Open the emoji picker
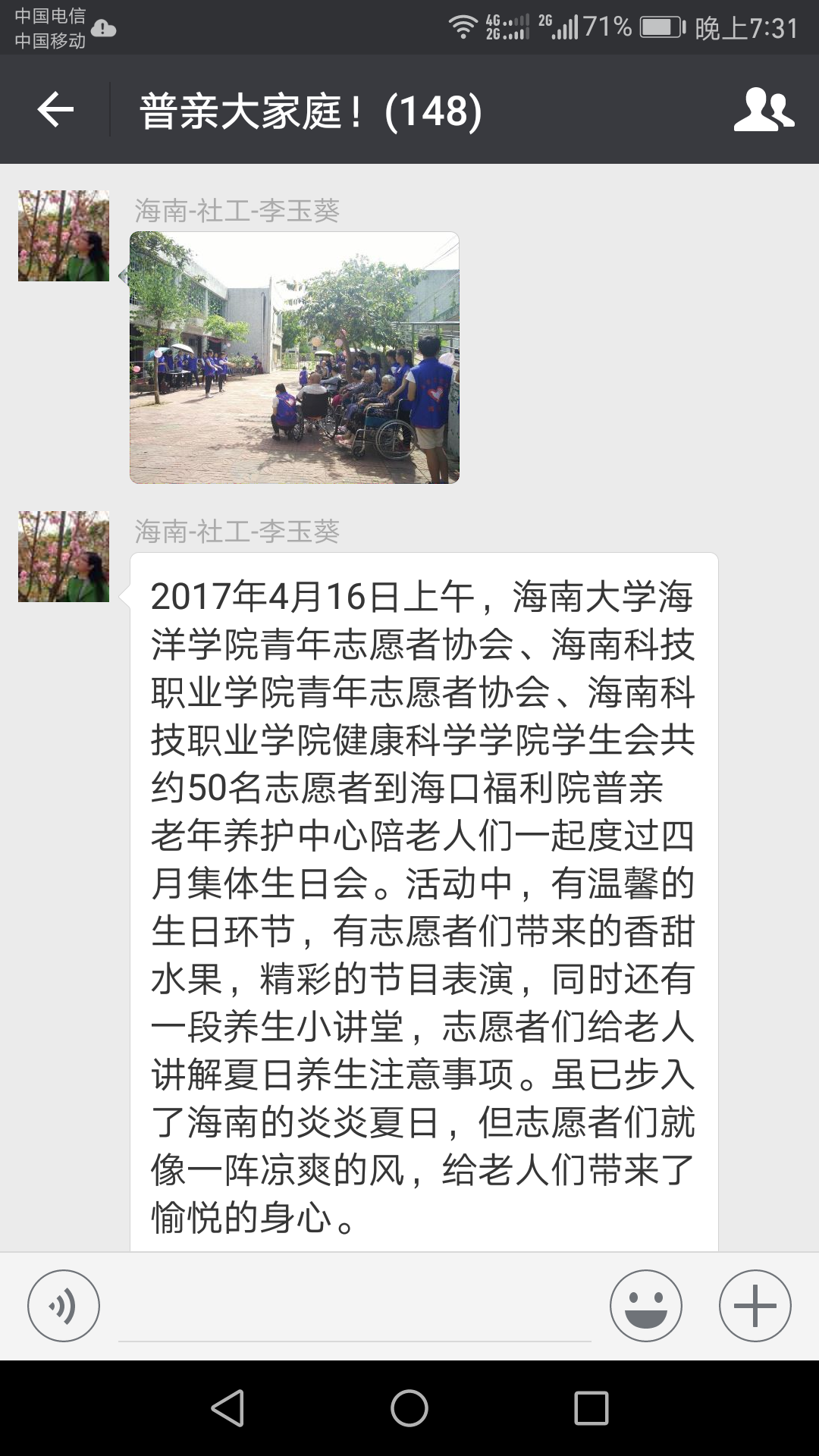Viewport: 819px width, 1456px height. (x=645, y=1306)
